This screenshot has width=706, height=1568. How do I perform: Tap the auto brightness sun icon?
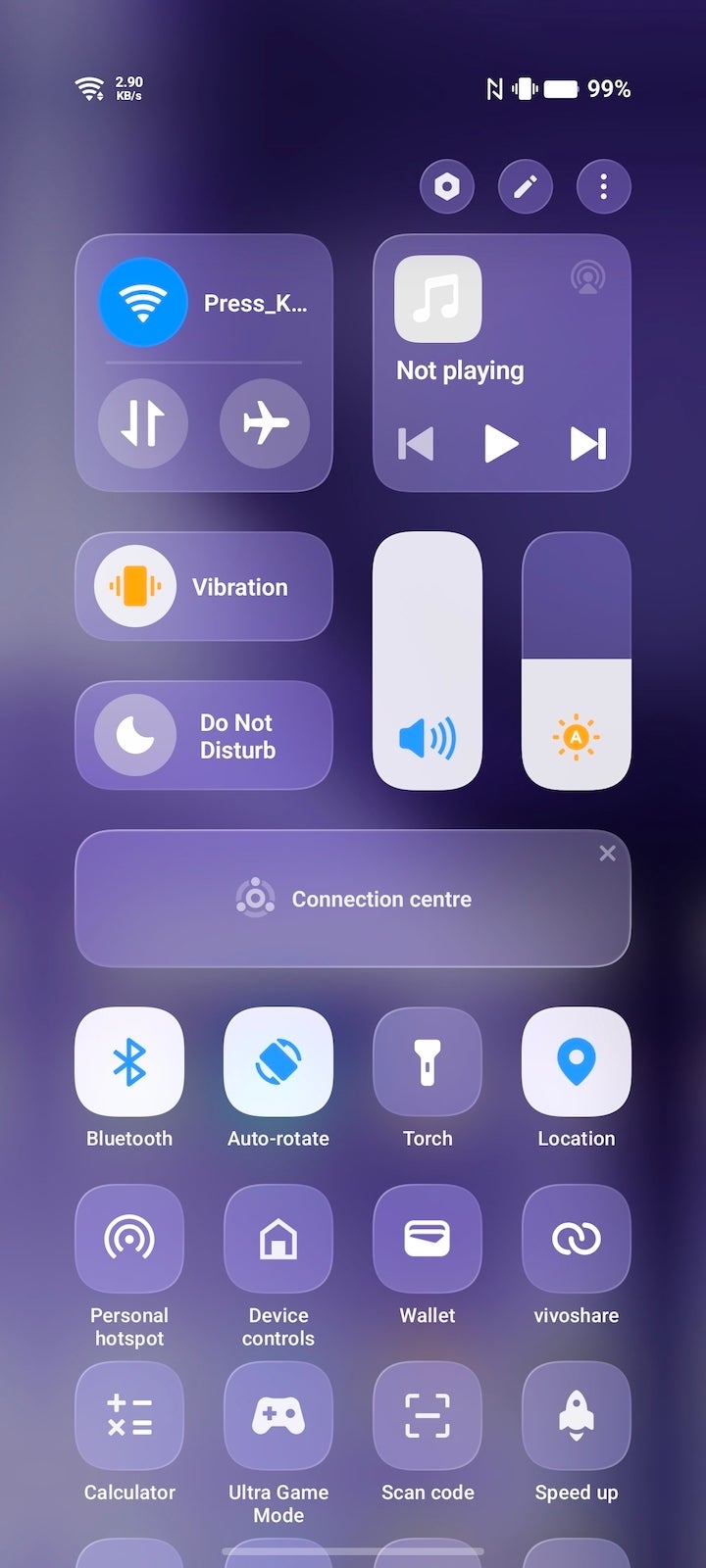[x=577, y=737]
